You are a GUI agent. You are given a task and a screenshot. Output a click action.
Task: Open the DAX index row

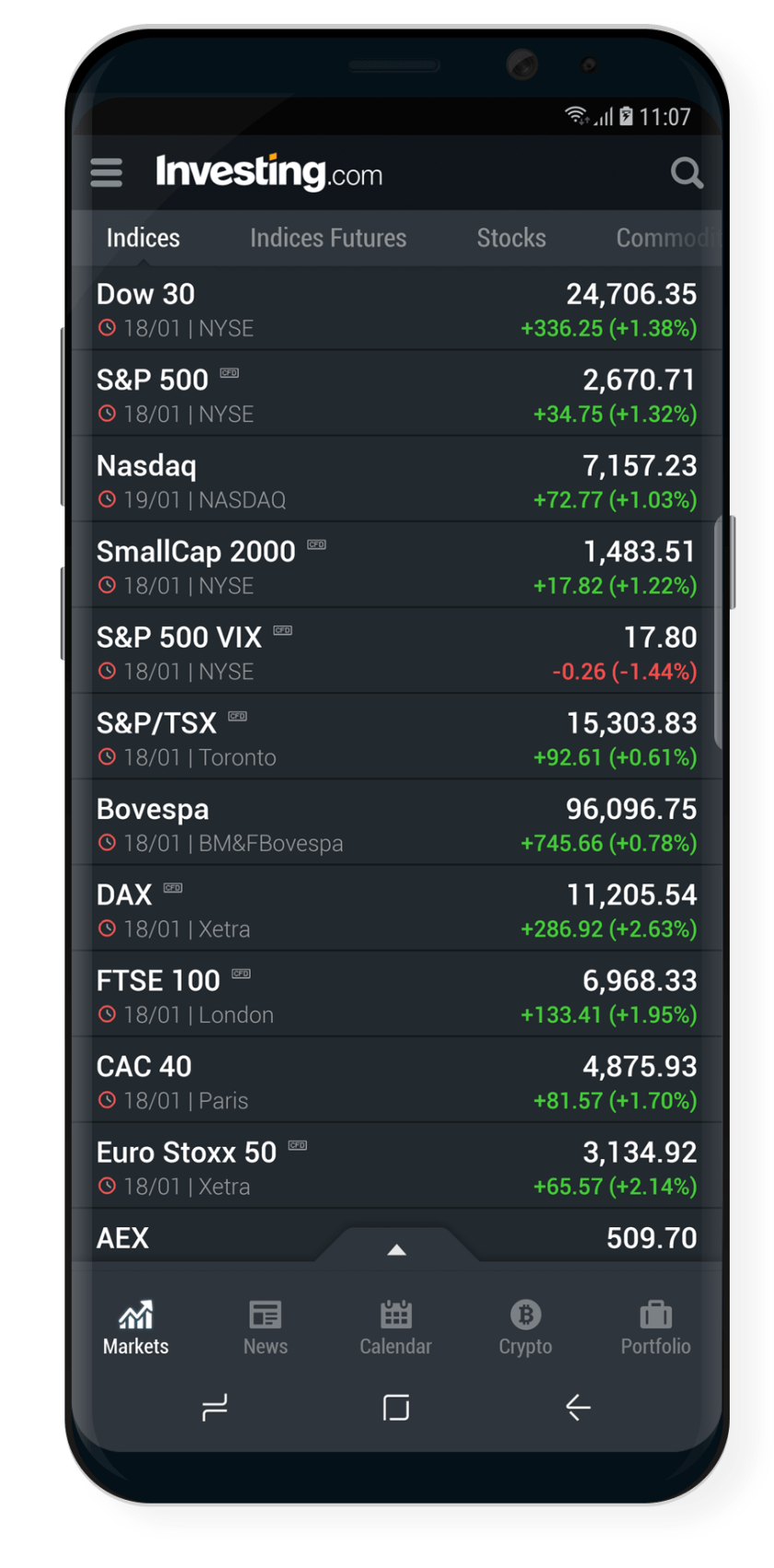pyautogui.click(x=396, y=909)
